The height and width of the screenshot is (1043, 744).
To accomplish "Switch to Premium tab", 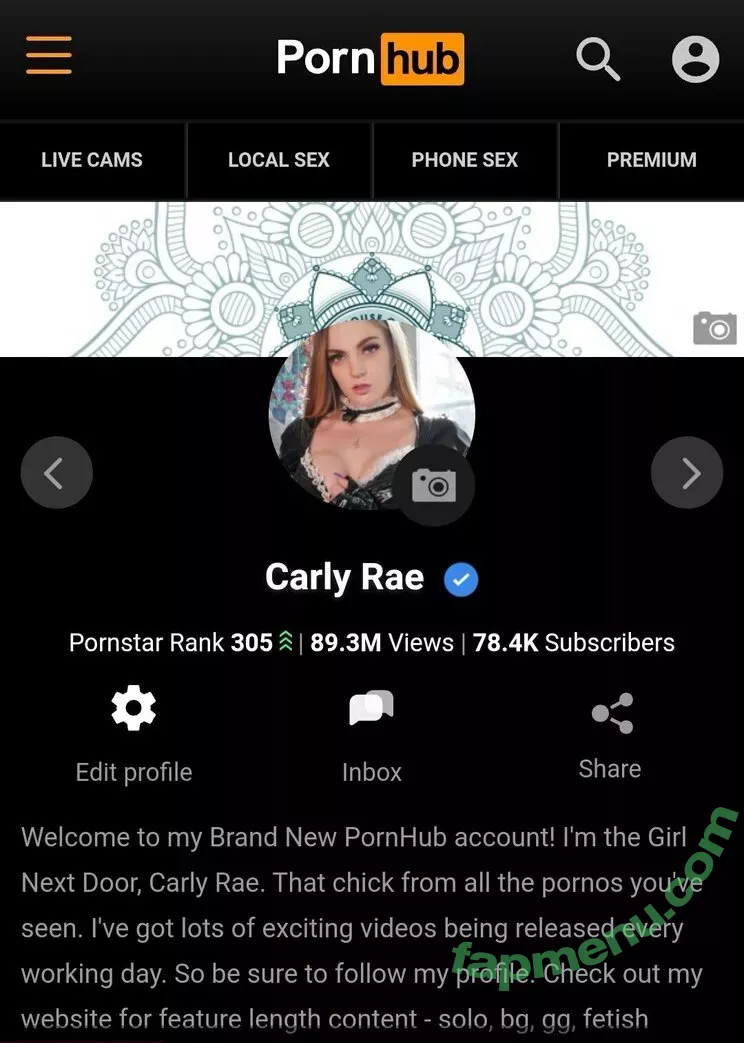I will click(651, 160).
